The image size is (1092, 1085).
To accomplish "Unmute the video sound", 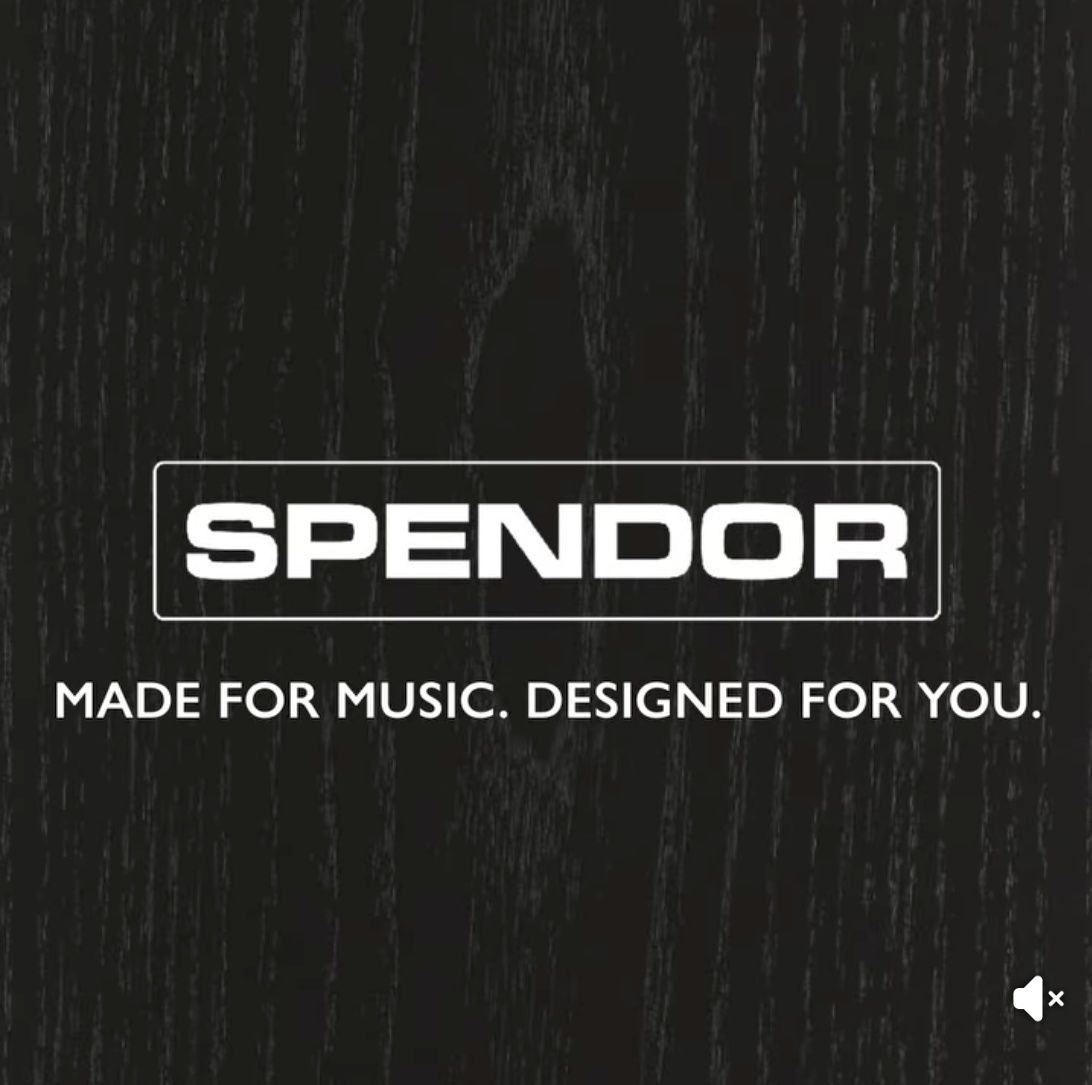I will coord(1037,998).
